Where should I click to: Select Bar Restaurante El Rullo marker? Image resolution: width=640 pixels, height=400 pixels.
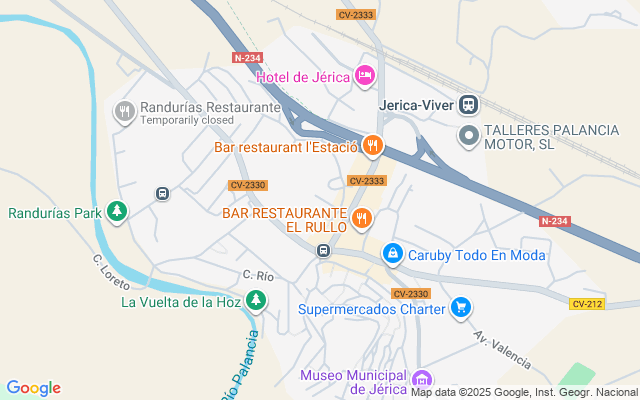[362, 219]
